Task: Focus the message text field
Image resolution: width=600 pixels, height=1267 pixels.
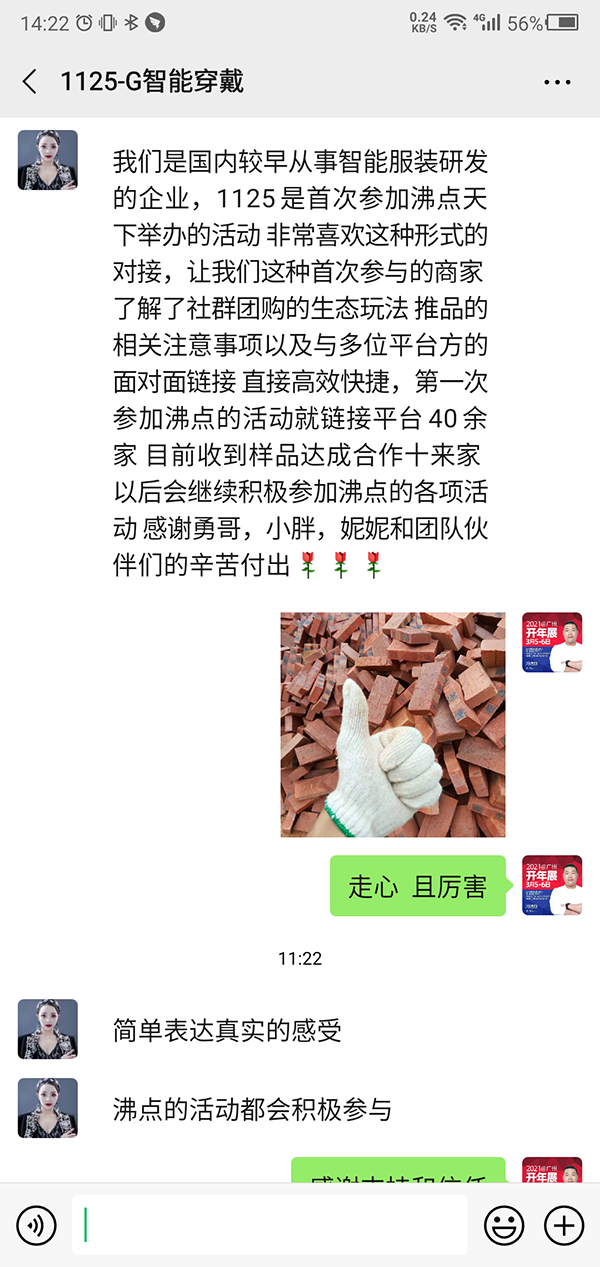Action: pos(270,1224)
